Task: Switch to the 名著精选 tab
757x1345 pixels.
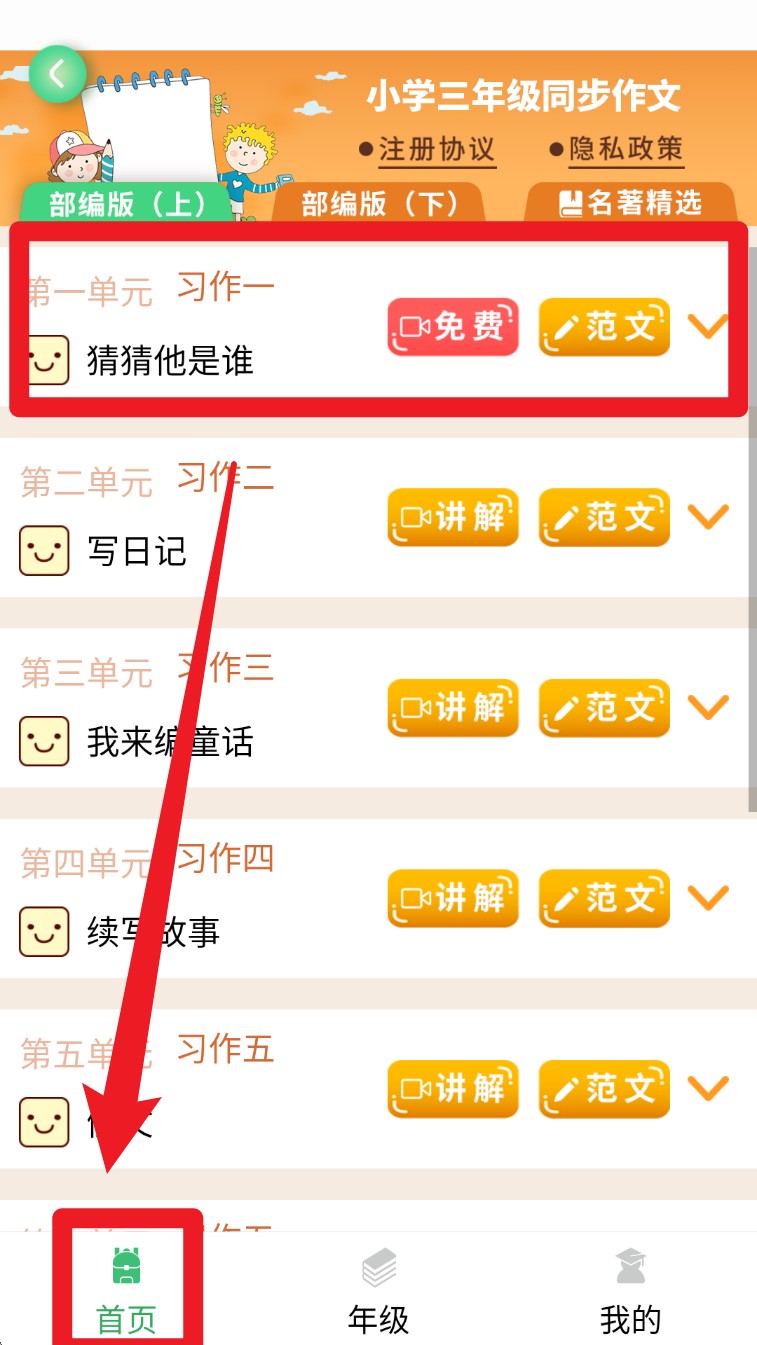Action: click(631, 203)
